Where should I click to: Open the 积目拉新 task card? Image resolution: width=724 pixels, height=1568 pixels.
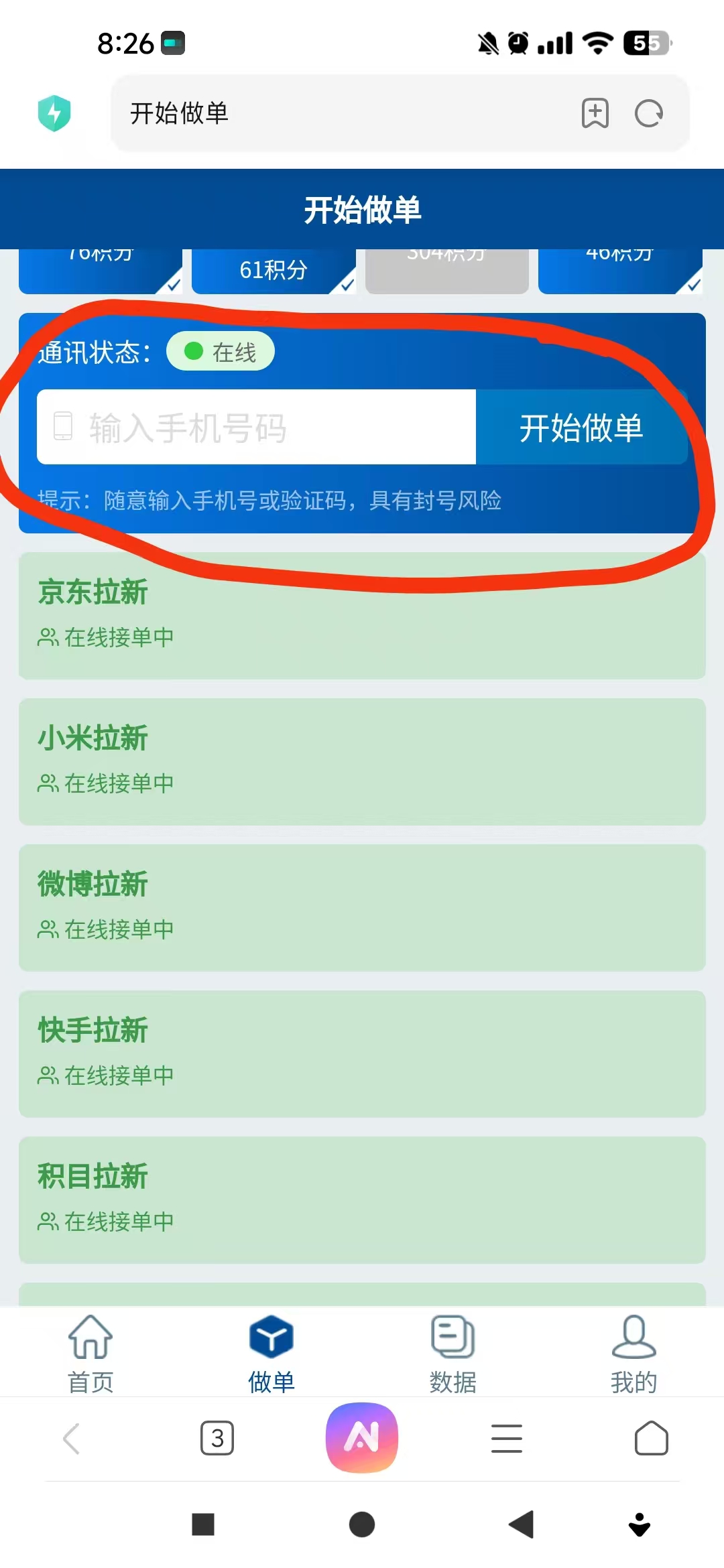click(362, 1199)
